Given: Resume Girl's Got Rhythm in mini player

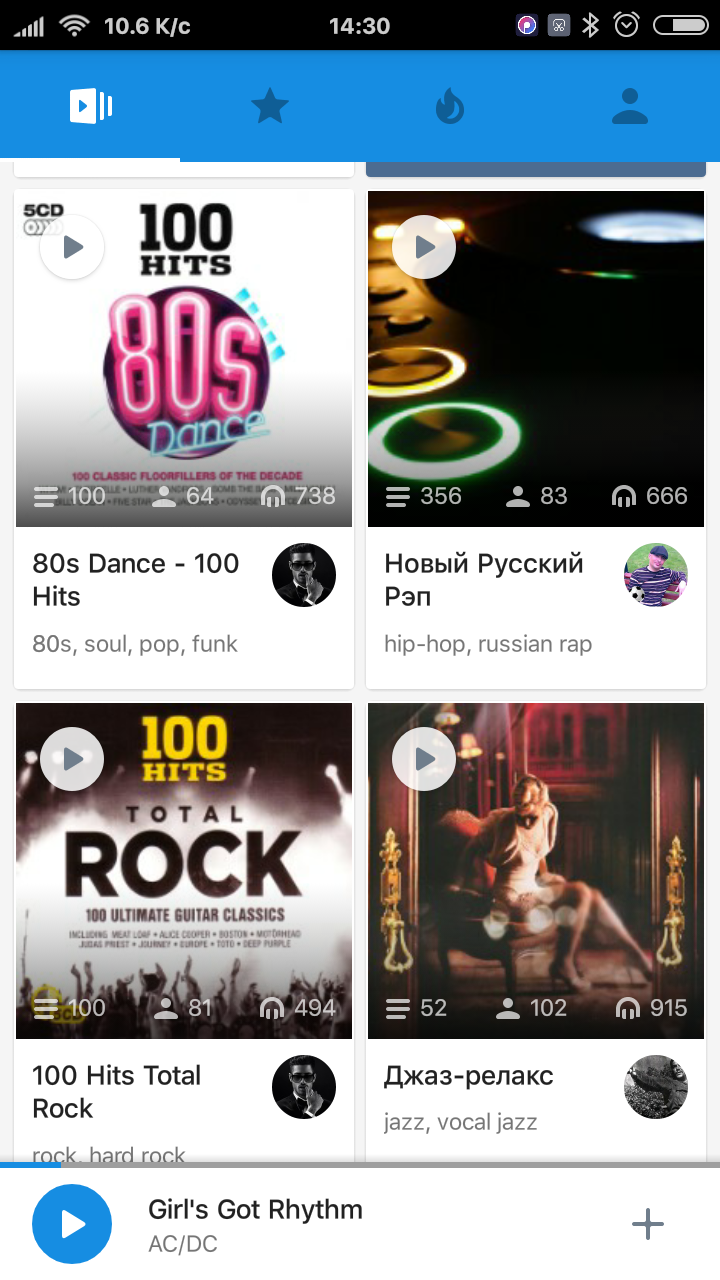Looking at the screenshot, I should (72, 1224).
